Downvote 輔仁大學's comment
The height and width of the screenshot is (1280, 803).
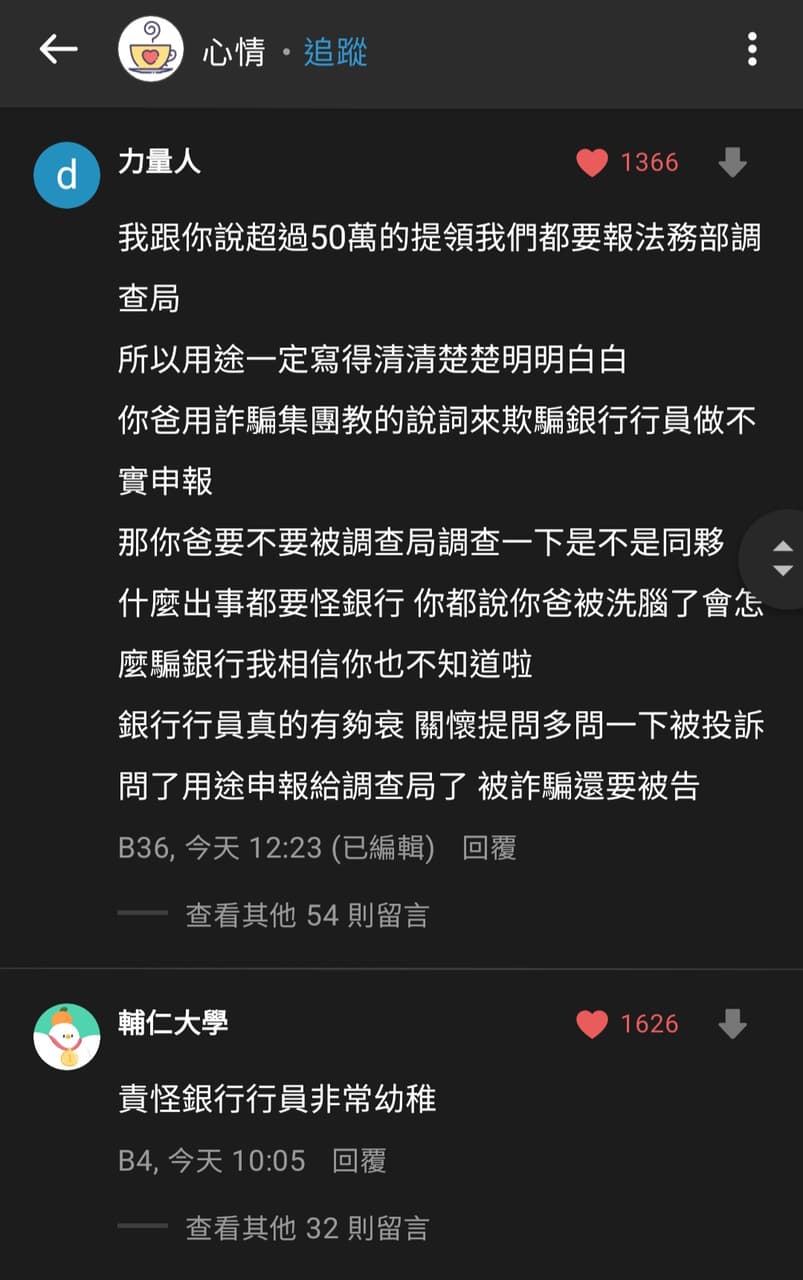pyautogui.click(x=732, y=1024)
